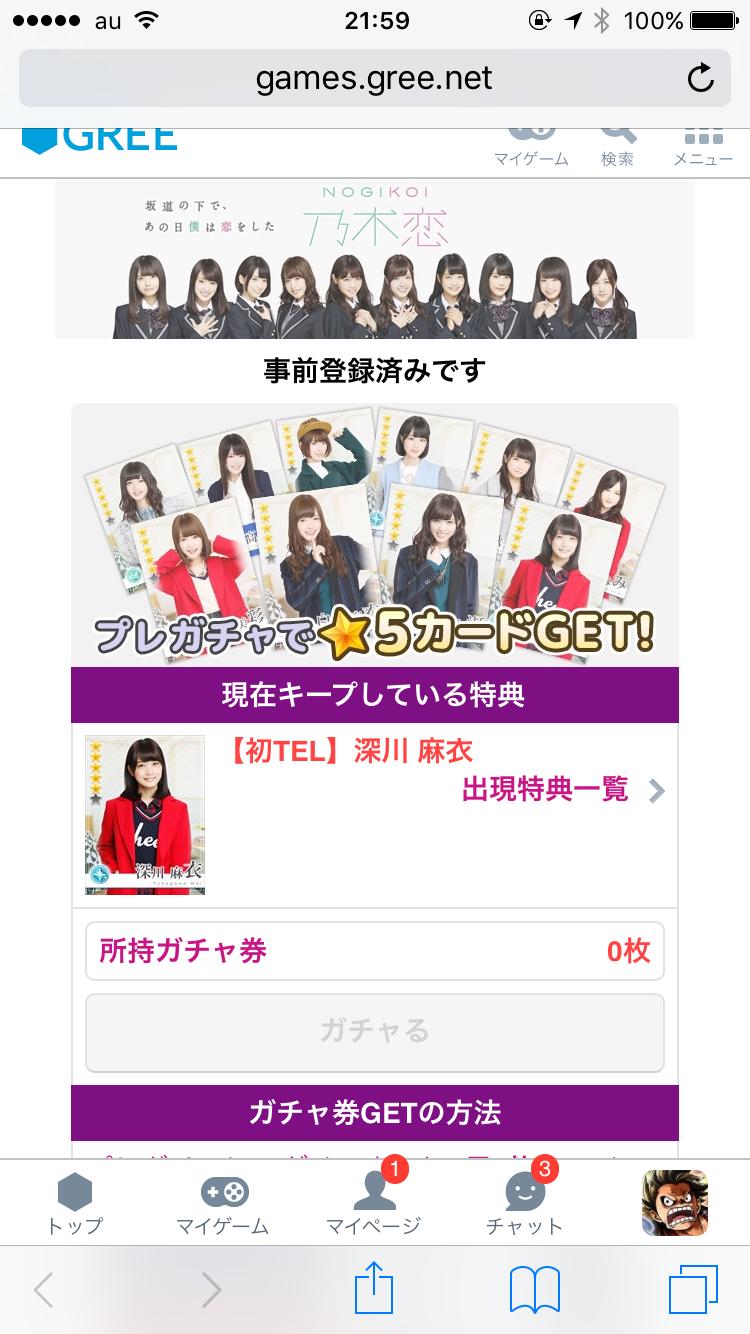This screenshot has width=750, height=1334.
Task: Tap the GREE logo to go home
Action: (x=100, y=139)
